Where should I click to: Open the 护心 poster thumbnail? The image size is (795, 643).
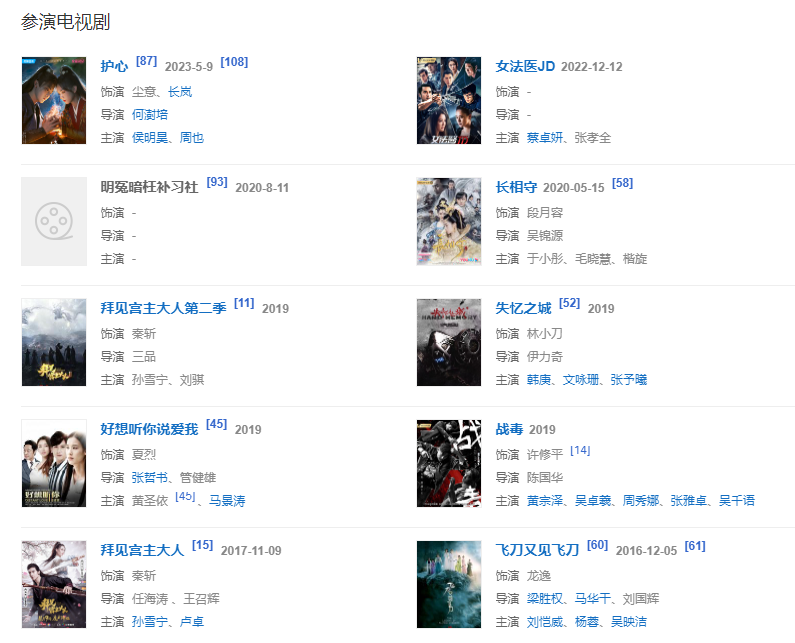pyautogui.click(x=54, y=101)
